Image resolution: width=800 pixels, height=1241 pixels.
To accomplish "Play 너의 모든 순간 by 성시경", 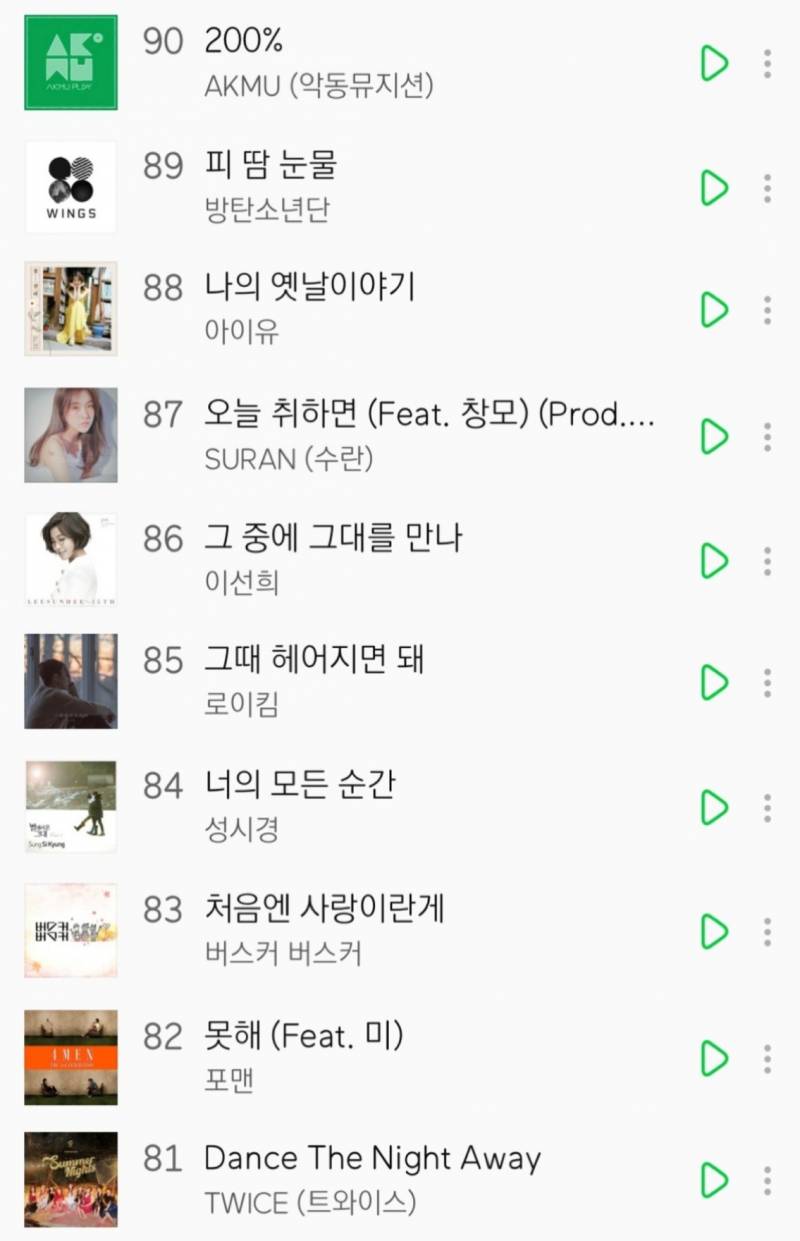I will [712, 807].
